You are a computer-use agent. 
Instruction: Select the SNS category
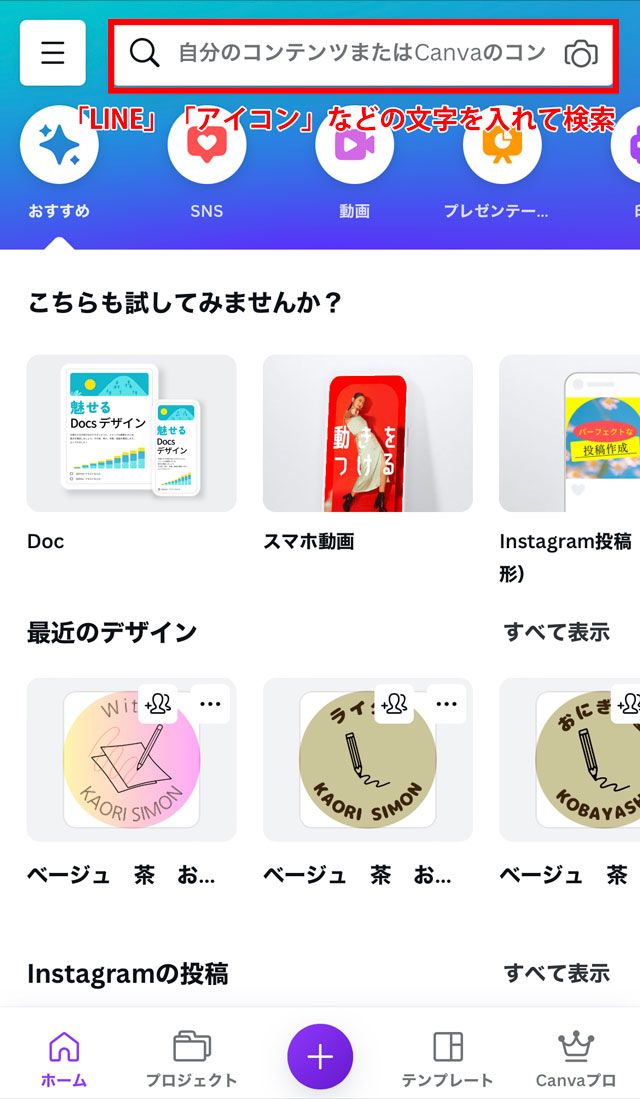tap(206, 146)
